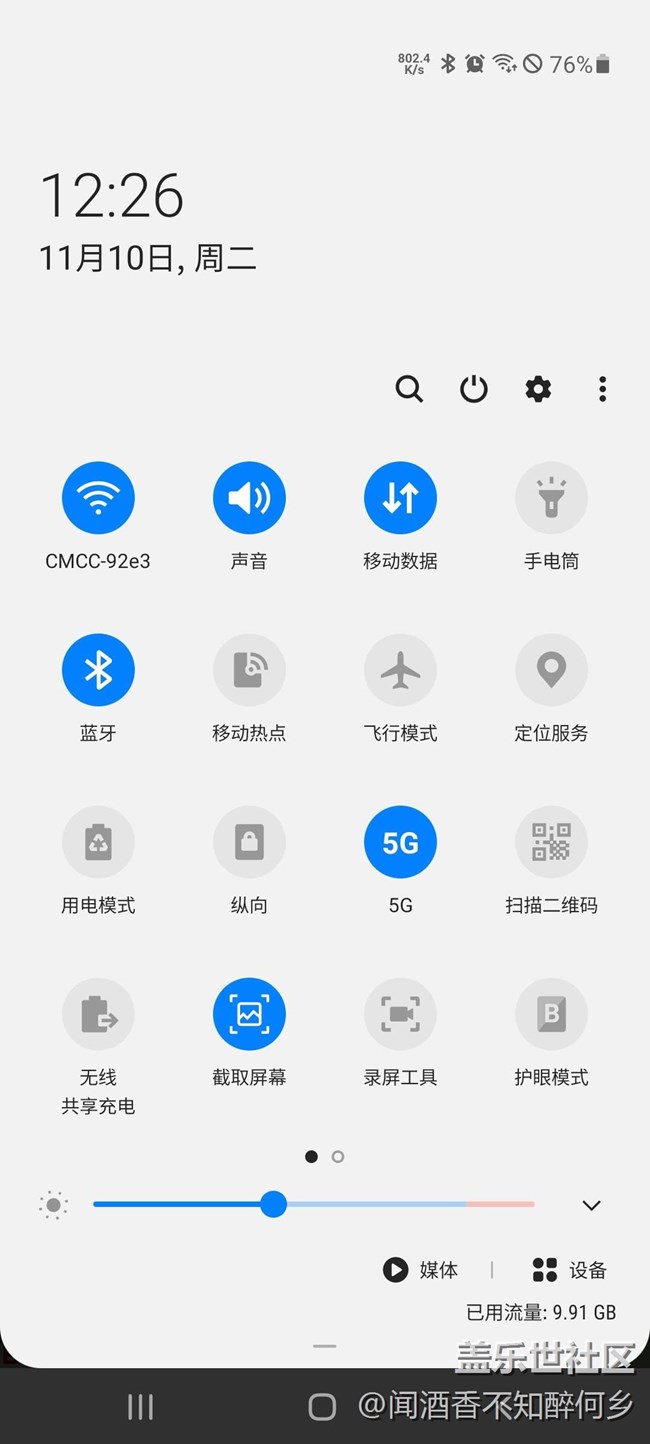This screenshot has height=1444, width=650.
Task: Toggle the 纵向 portrait rotation lock
Action: pos(249,842)
